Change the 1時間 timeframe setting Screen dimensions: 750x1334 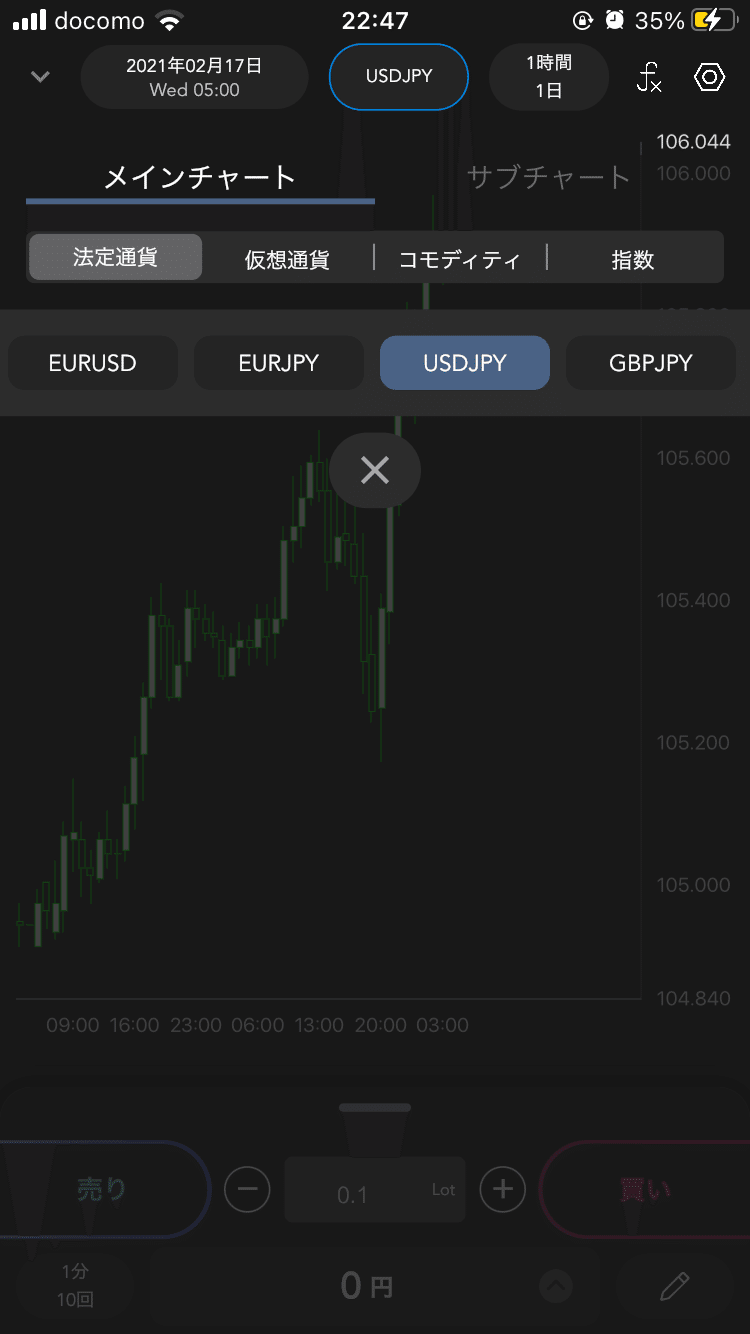coord(549,77)
